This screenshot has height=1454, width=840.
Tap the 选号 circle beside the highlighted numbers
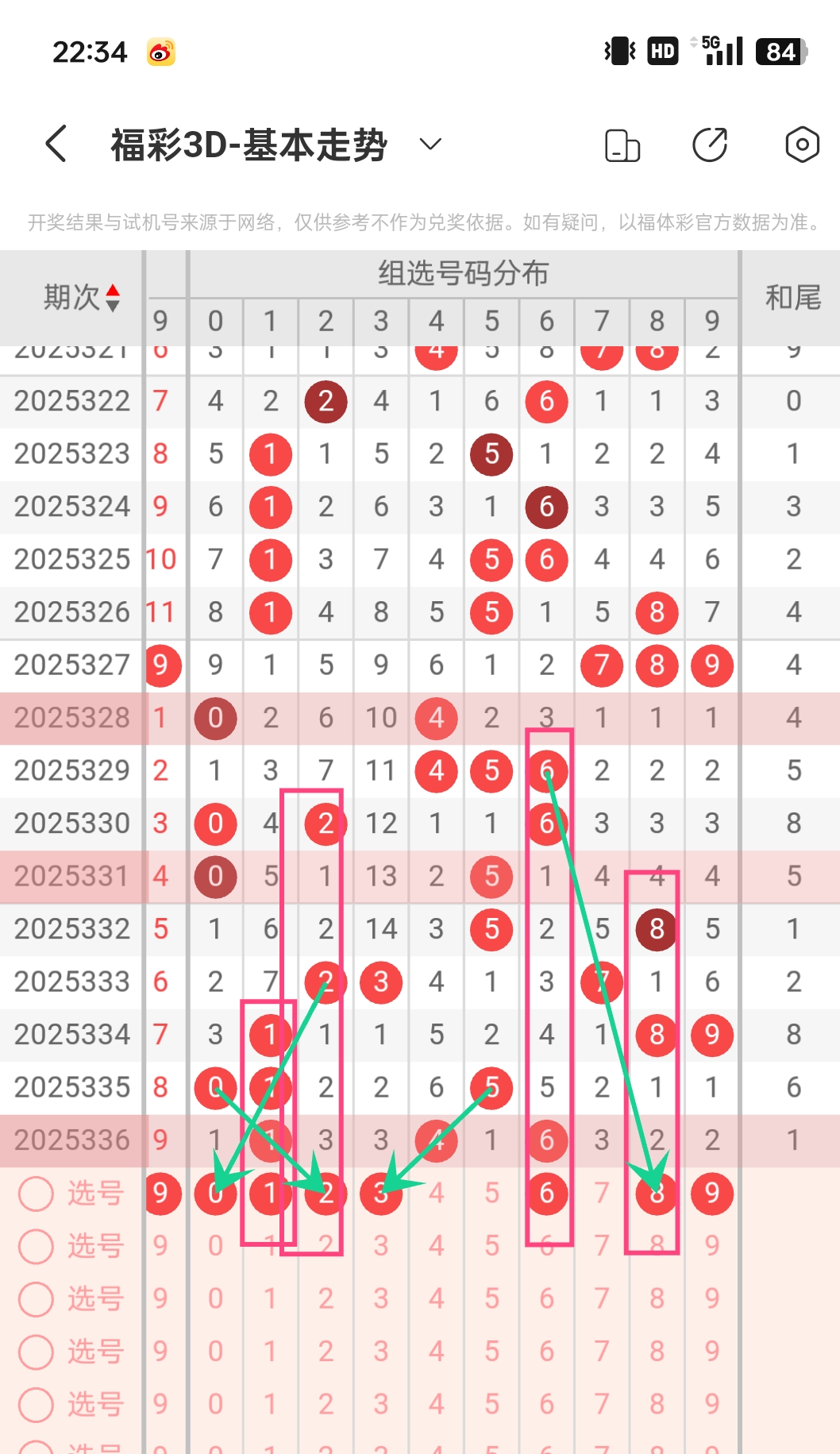[36, 1193]
